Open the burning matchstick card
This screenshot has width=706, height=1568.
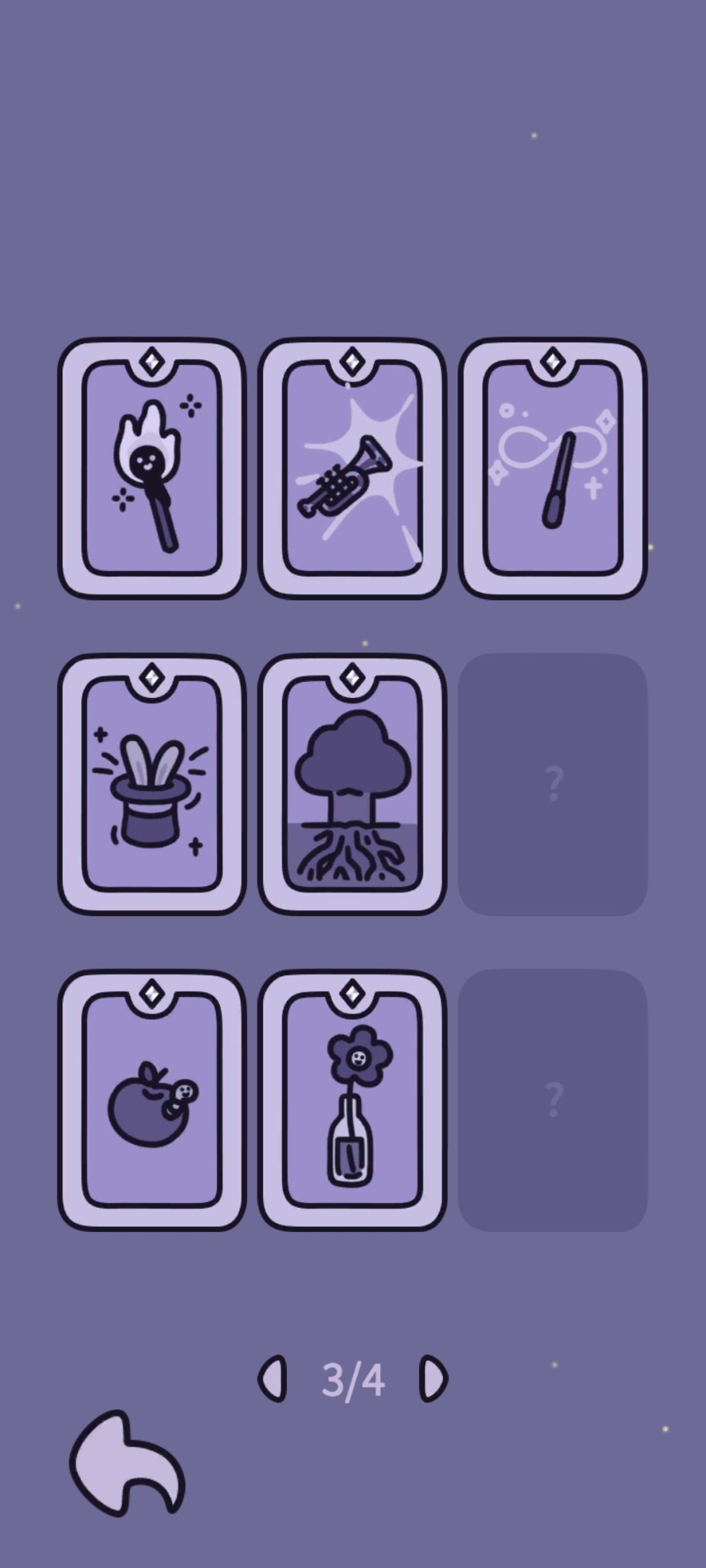(152, 468)
